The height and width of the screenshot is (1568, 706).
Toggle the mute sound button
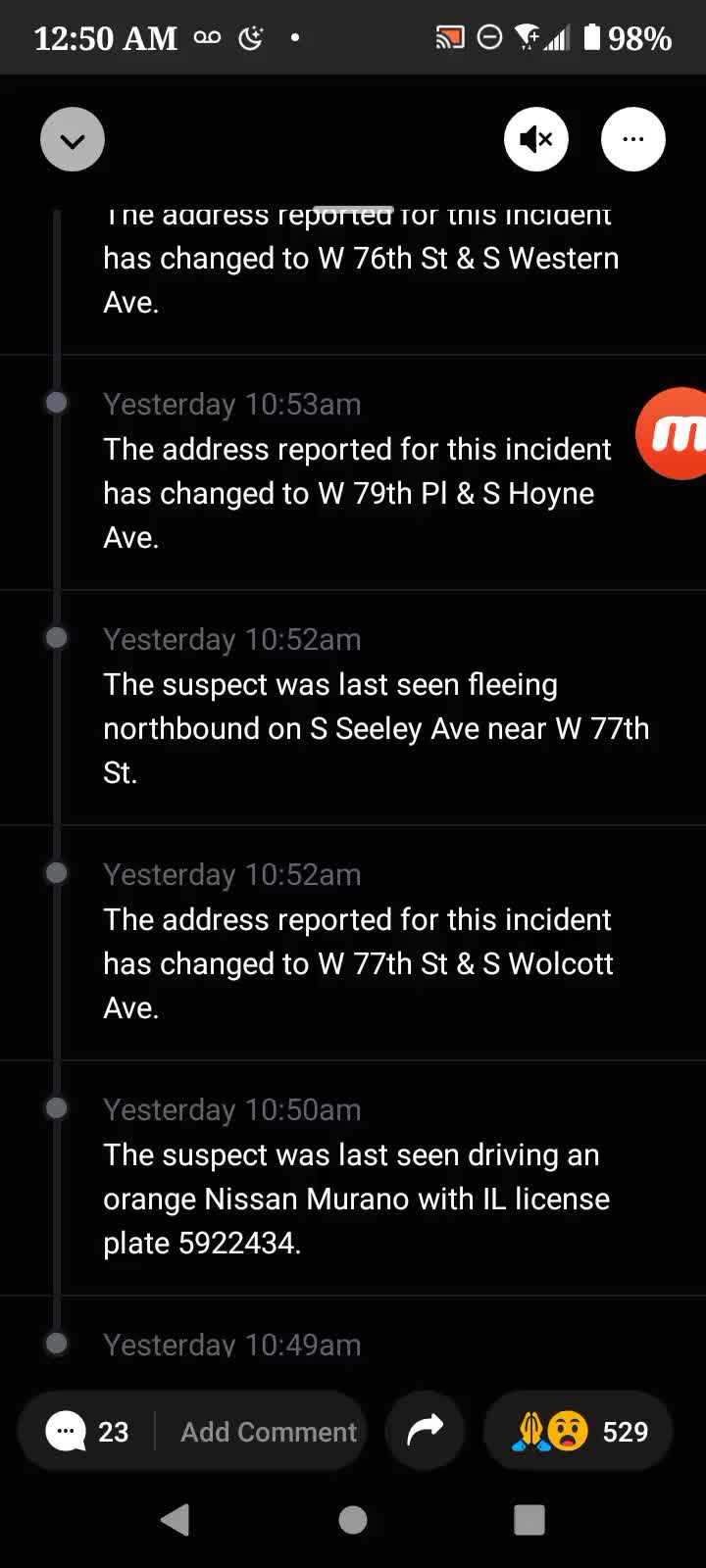(535, 140)
